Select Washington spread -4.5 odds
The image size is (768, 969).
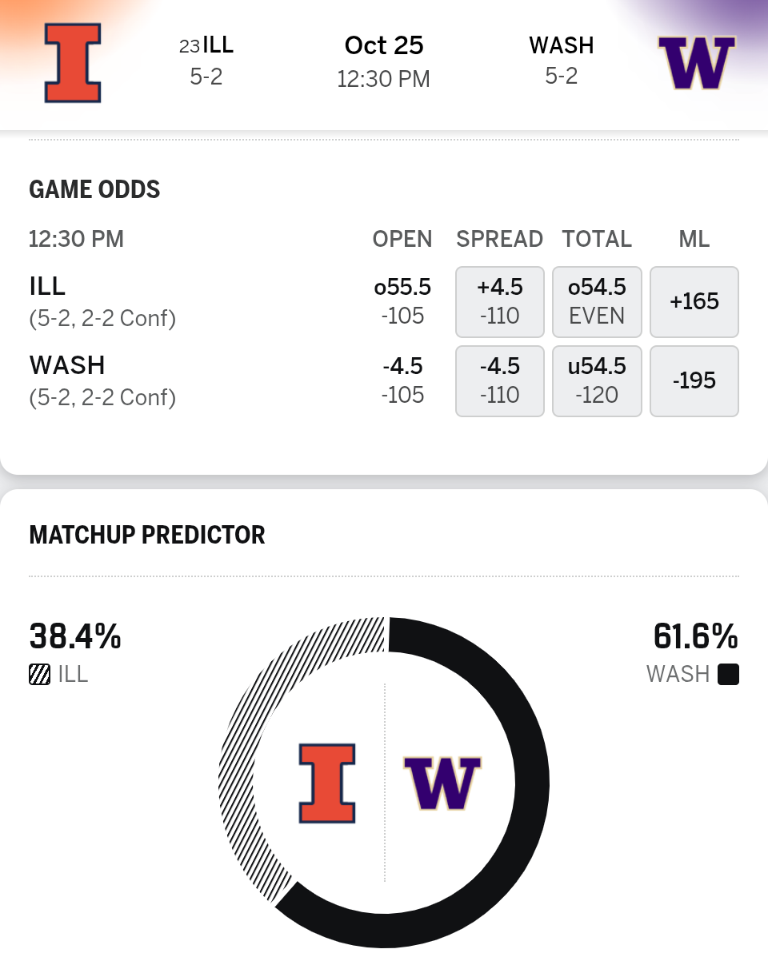499,381
